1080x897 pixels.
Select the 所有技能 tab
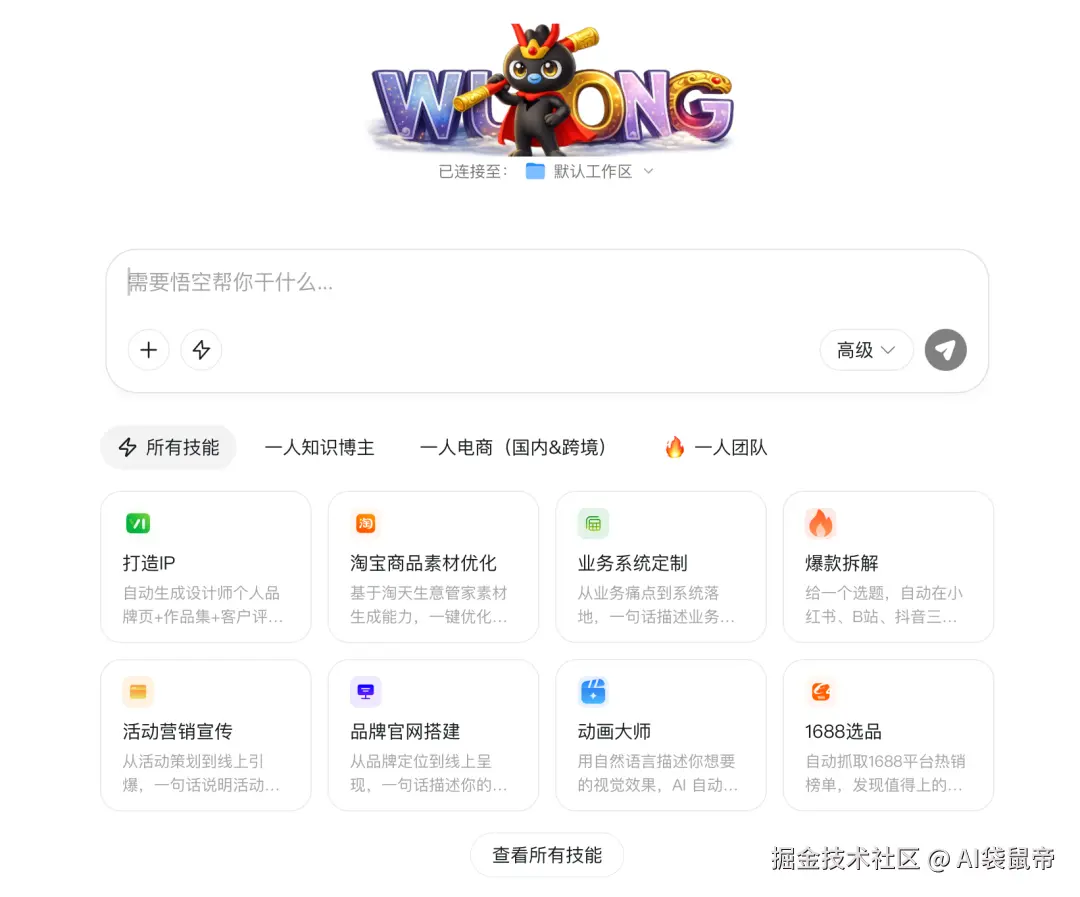[x=168, y=447]
